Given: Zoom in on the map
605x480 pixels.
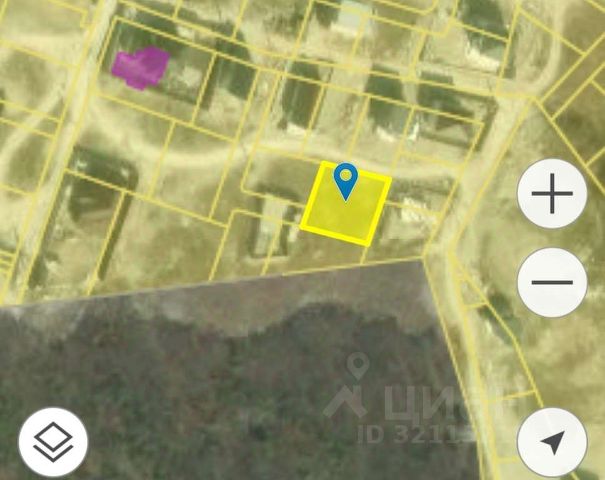Looking at the screenshot, I should pyautogui.click(x=552, y=194).
